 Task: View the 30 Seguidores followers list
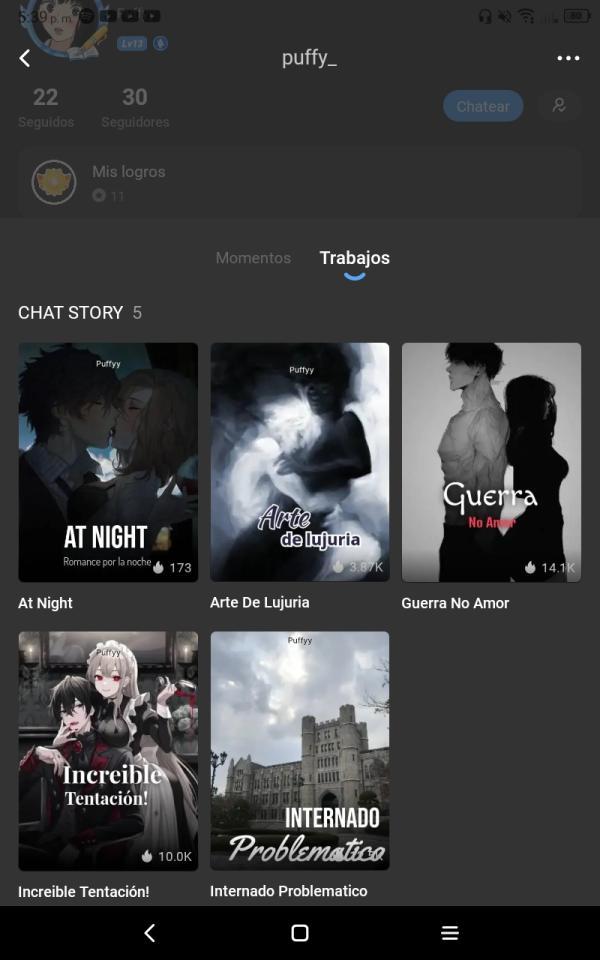135,107
